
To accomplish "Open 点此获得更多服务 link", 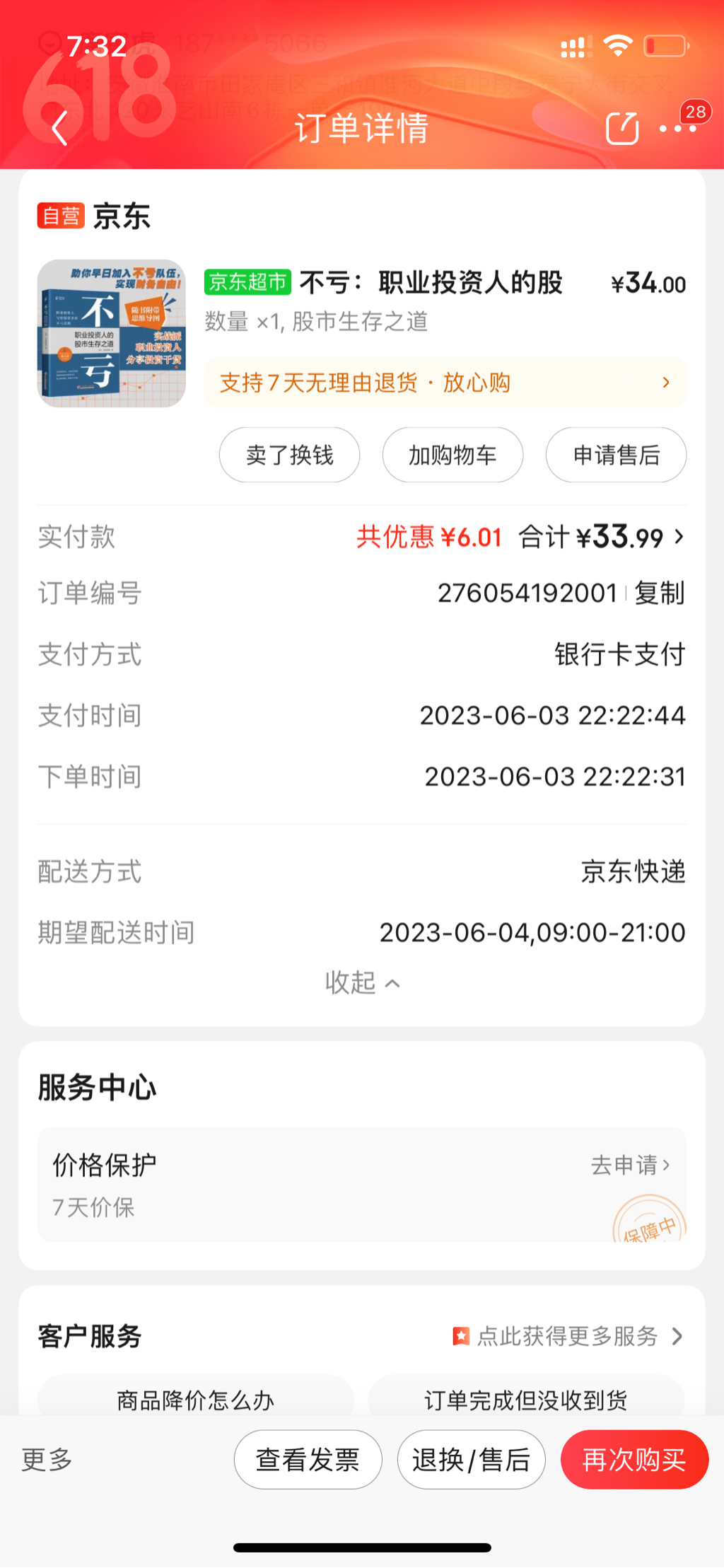I will [568, 1336].
